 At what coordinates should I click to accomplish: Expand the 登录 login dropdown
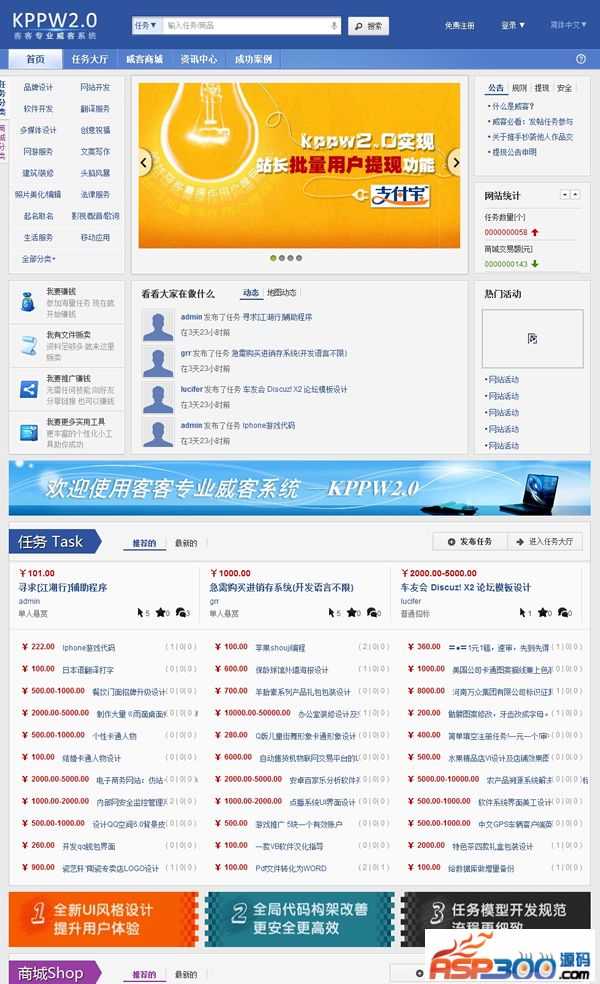513,25
